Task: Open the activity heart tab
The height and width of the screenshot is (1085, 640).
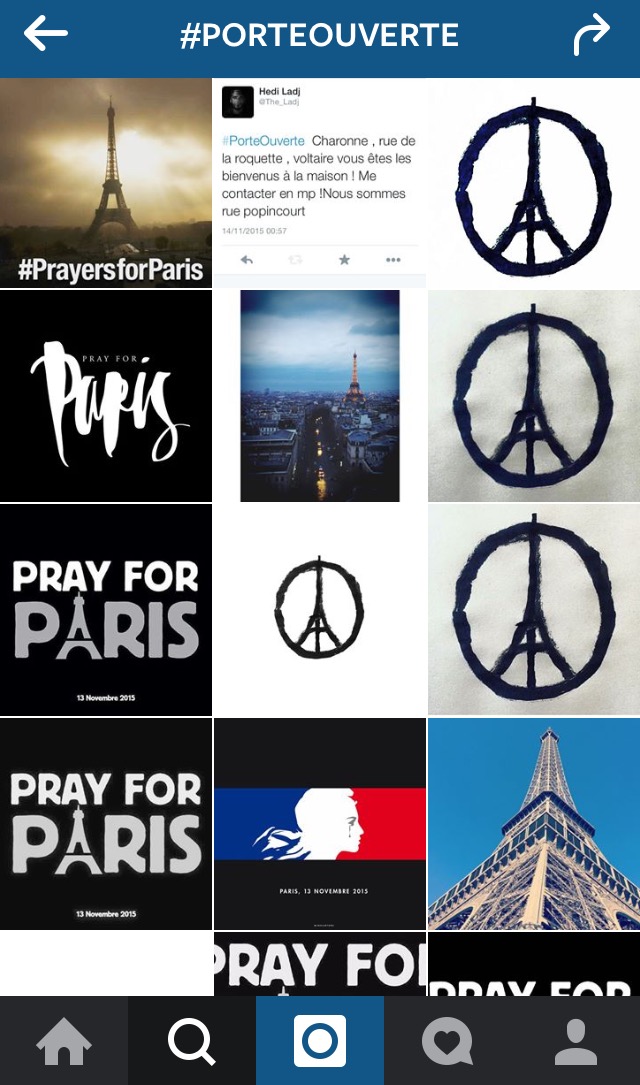Action: tap(448, 1041)
